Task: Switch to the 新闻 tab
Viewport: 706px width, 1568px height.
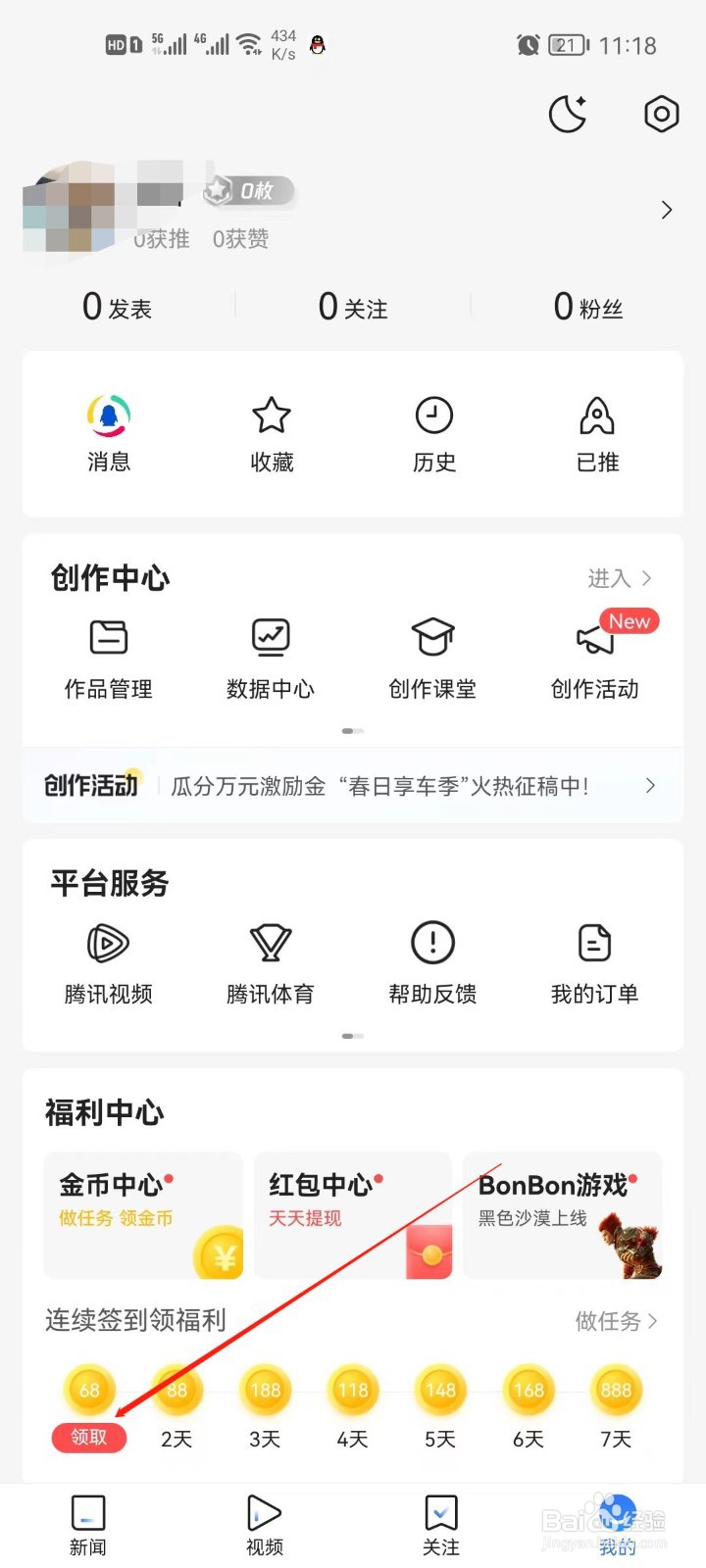Action: pyautogui.click(x=88, y=1525)
